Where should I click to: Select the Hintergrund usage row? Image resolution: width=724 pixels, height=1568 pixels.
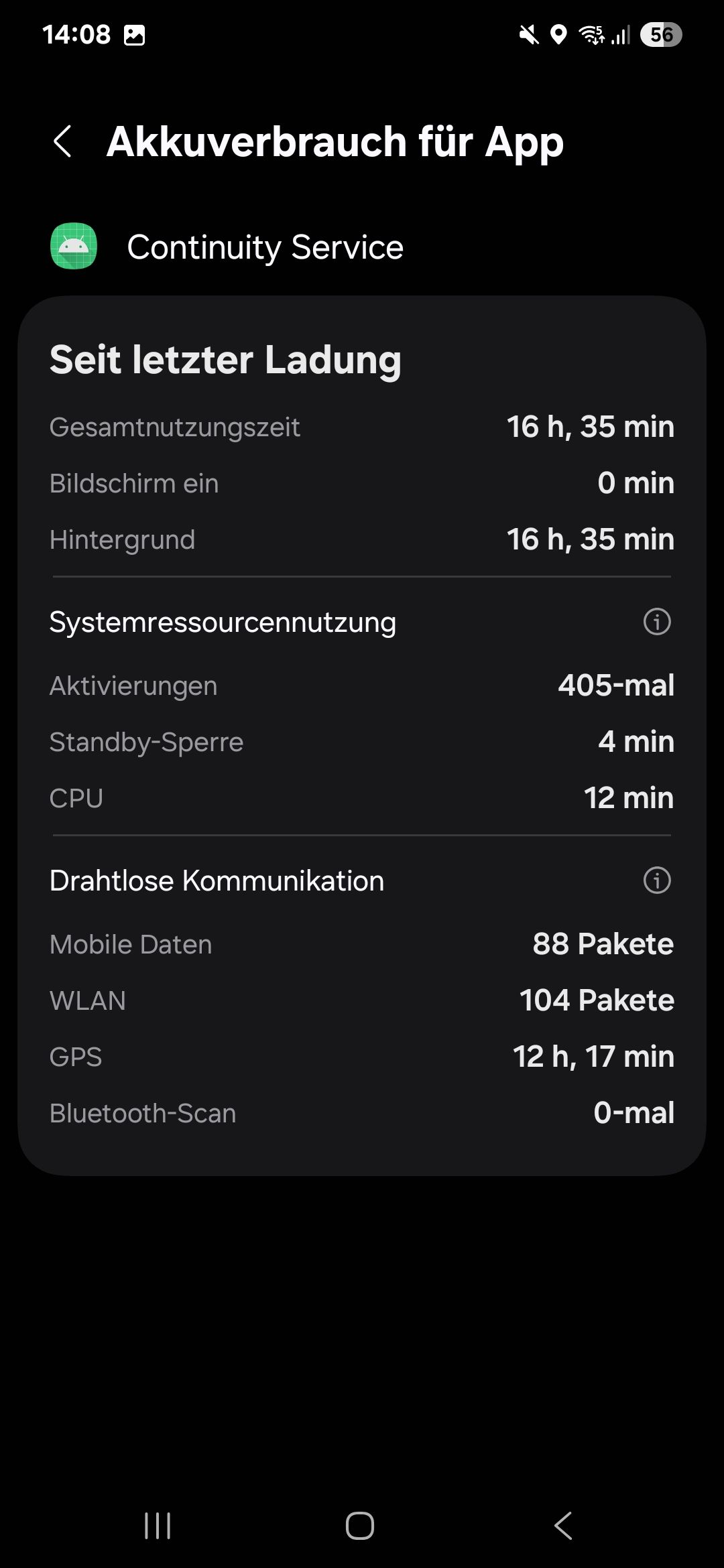[x=362, y=539]
